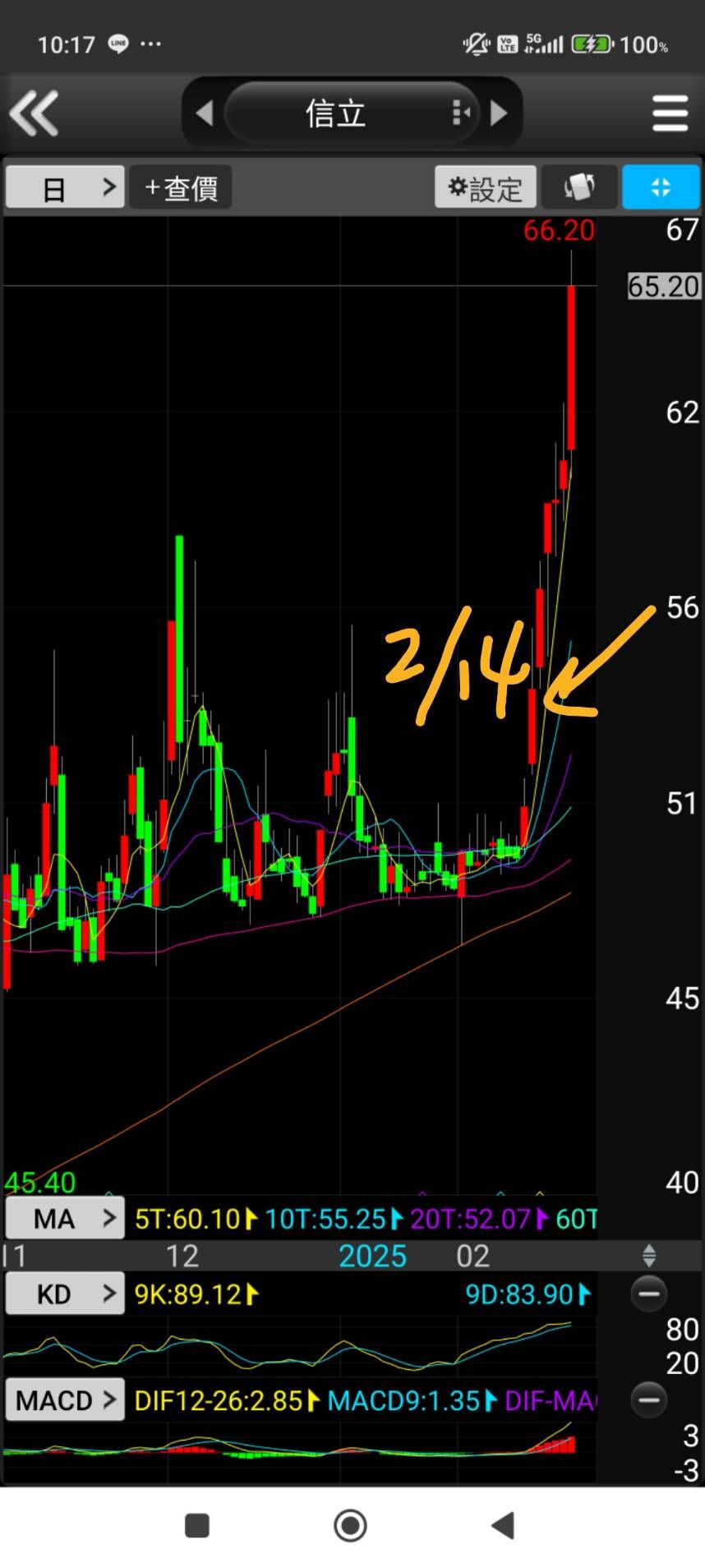Switch to the next stock
This screenshot has height=1568, width=705.
[x=499, y=113]
